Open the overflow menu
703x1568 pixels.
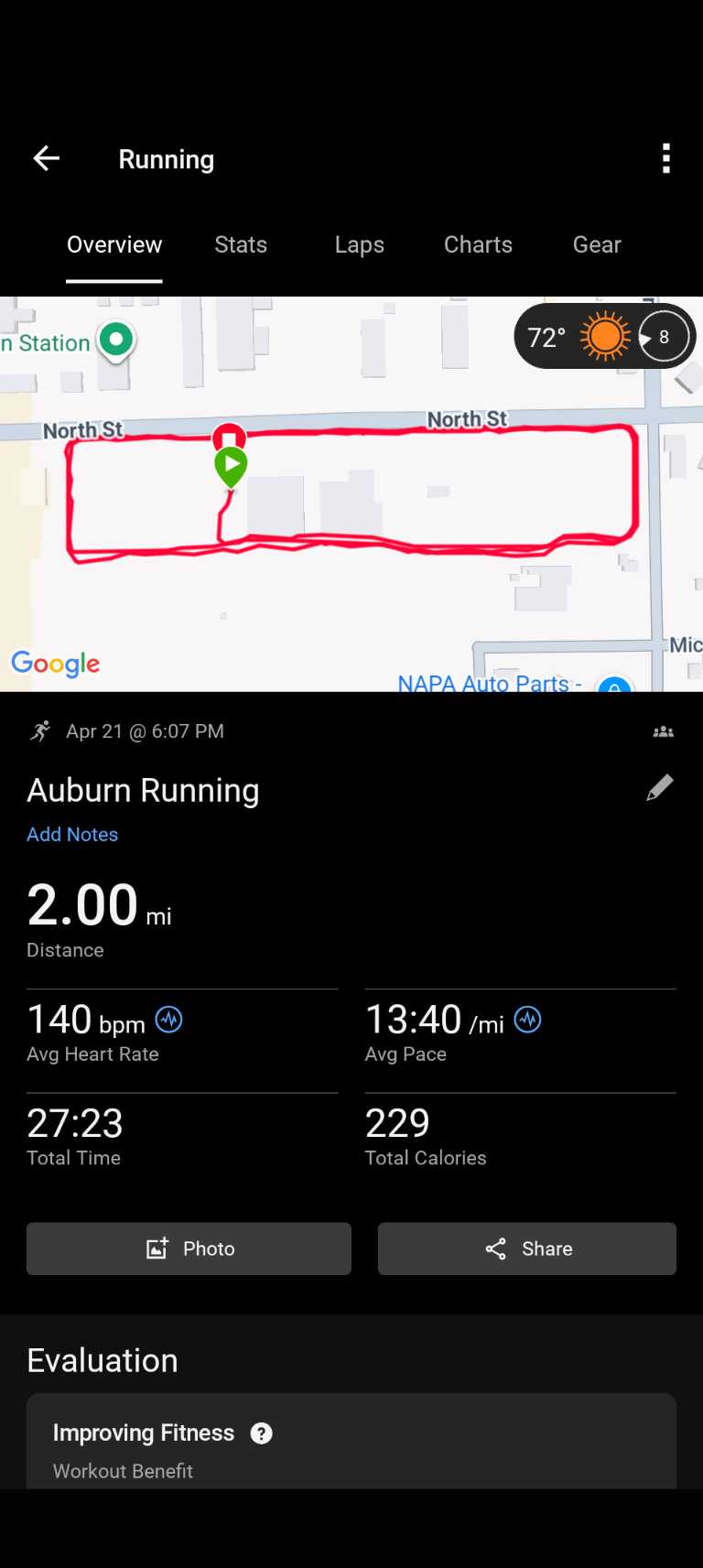[665, 158]
